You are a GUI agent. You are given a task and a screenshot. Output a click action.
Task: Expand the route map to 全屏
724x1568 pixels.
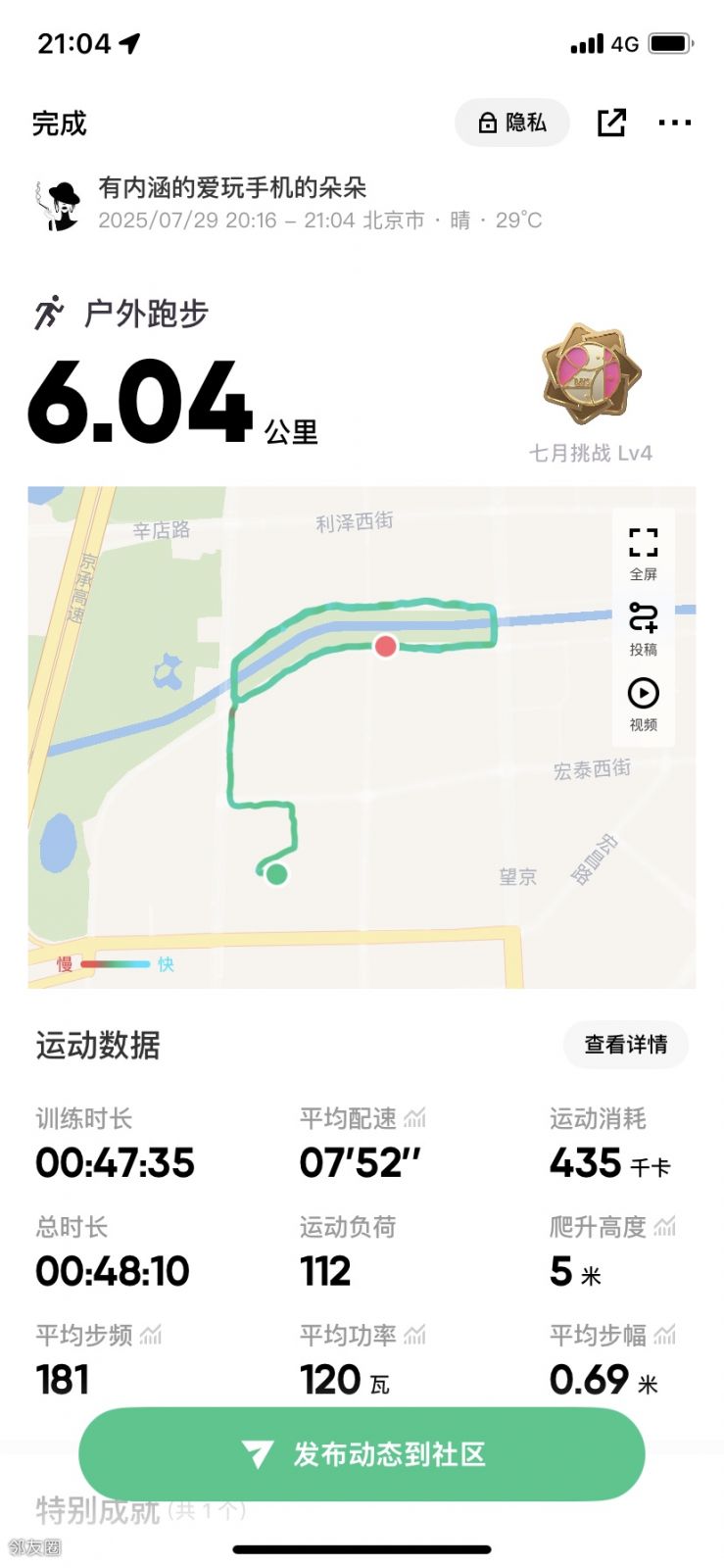click(643, 552)
